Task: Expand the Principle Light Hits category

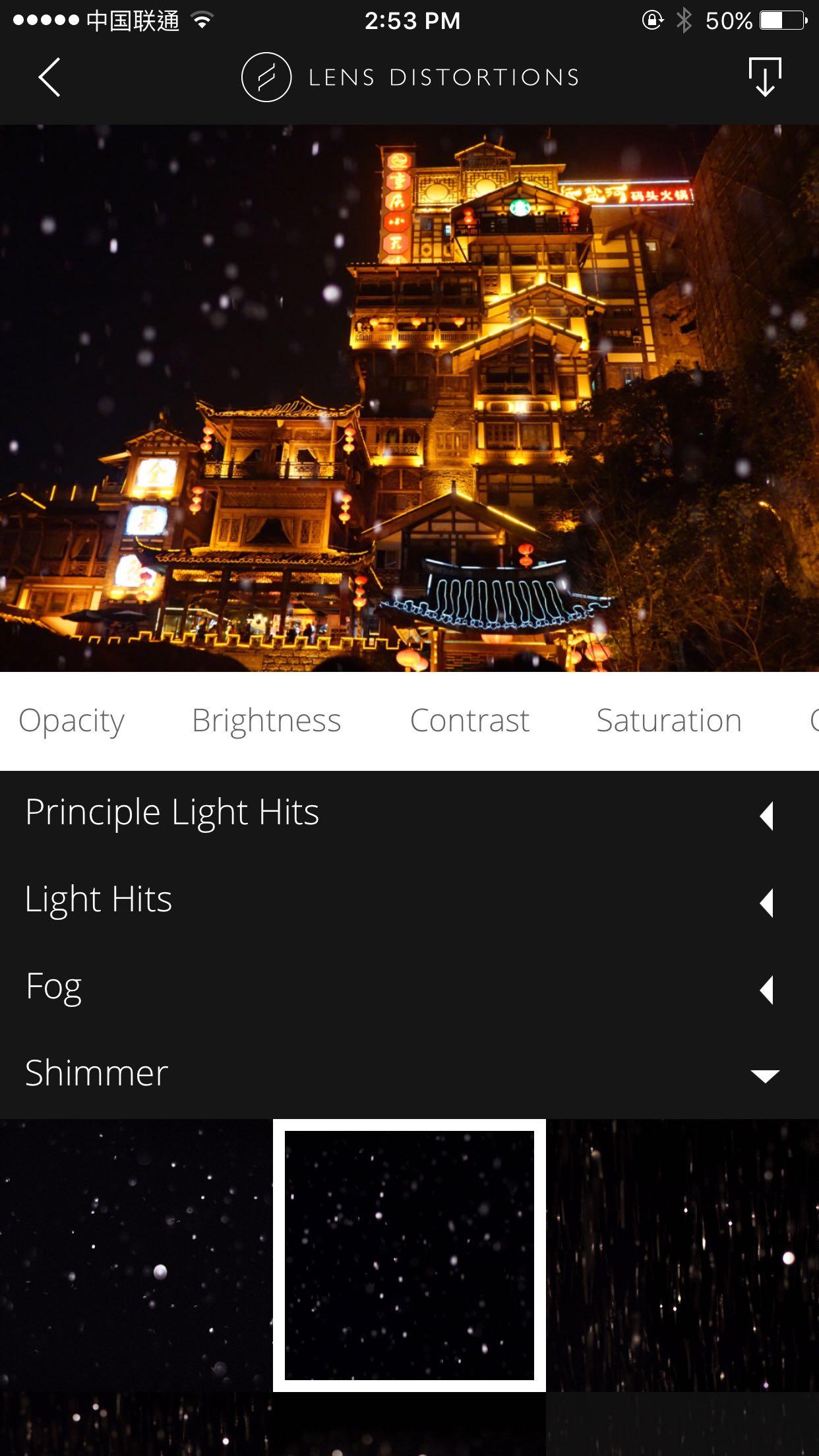Action: [409, 814]
